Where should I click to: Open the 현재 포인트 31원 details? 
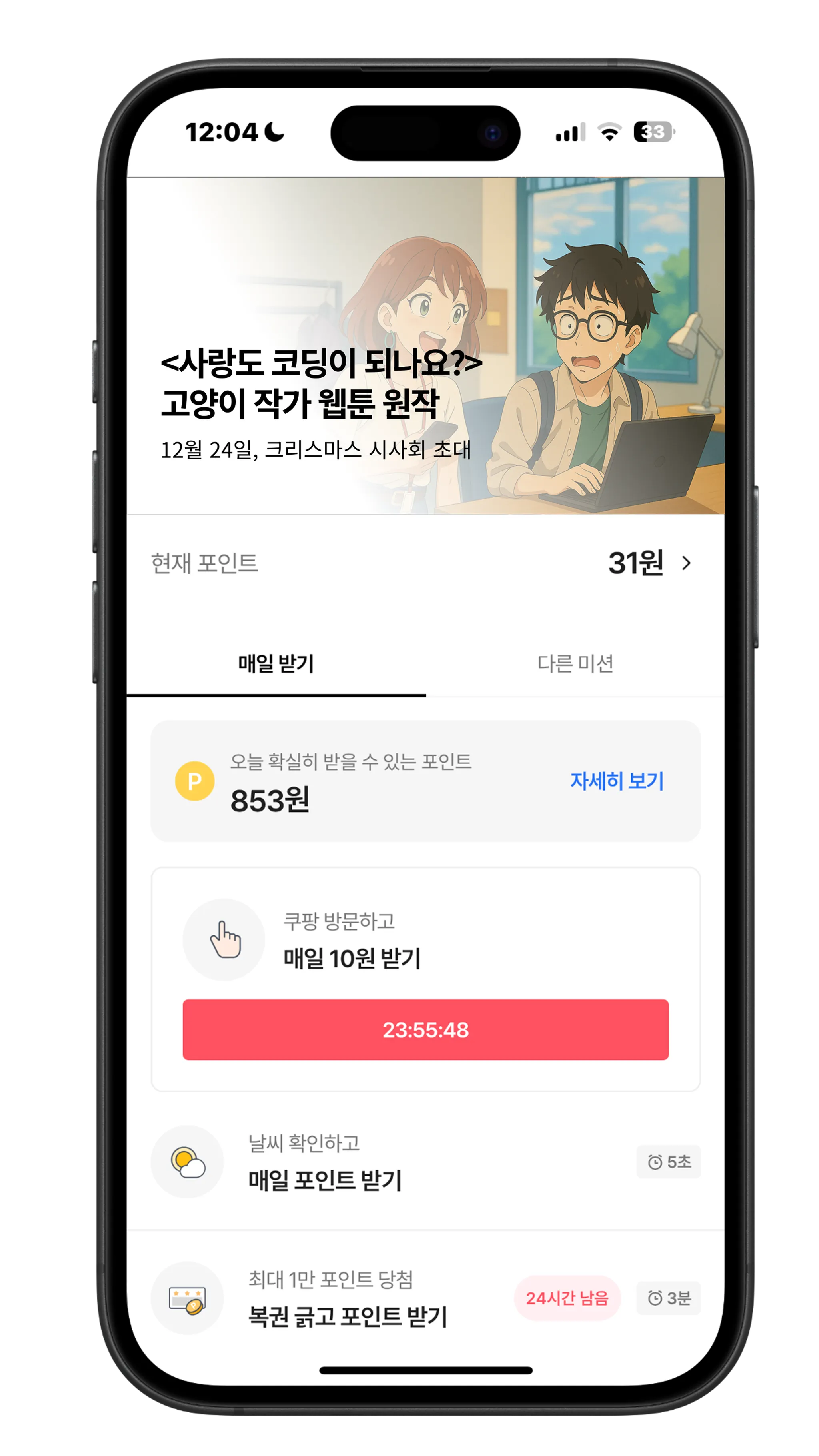[x=649, y=563]
